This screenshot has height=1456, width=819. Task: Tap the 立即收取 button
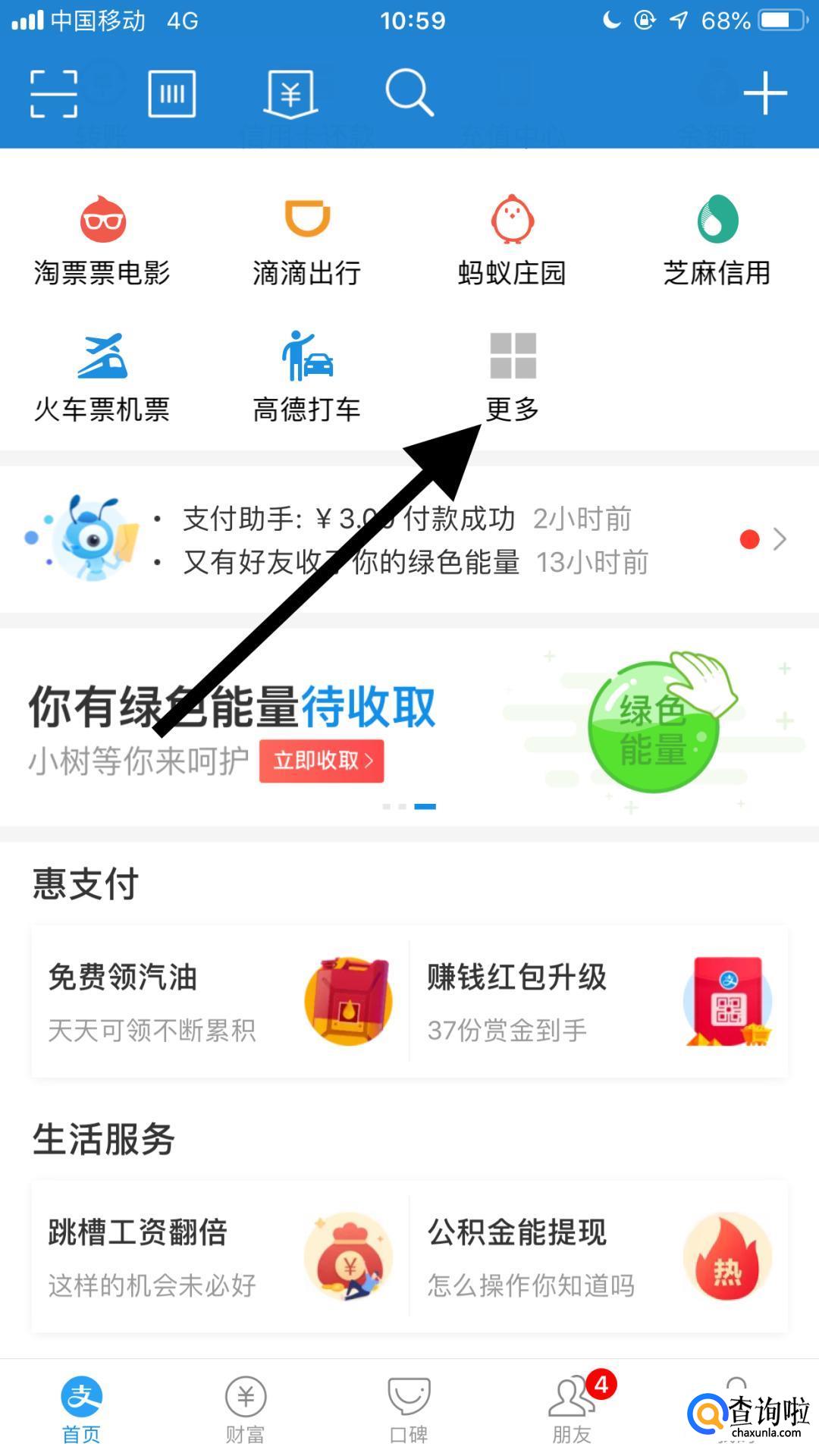(x=322, y=761)
